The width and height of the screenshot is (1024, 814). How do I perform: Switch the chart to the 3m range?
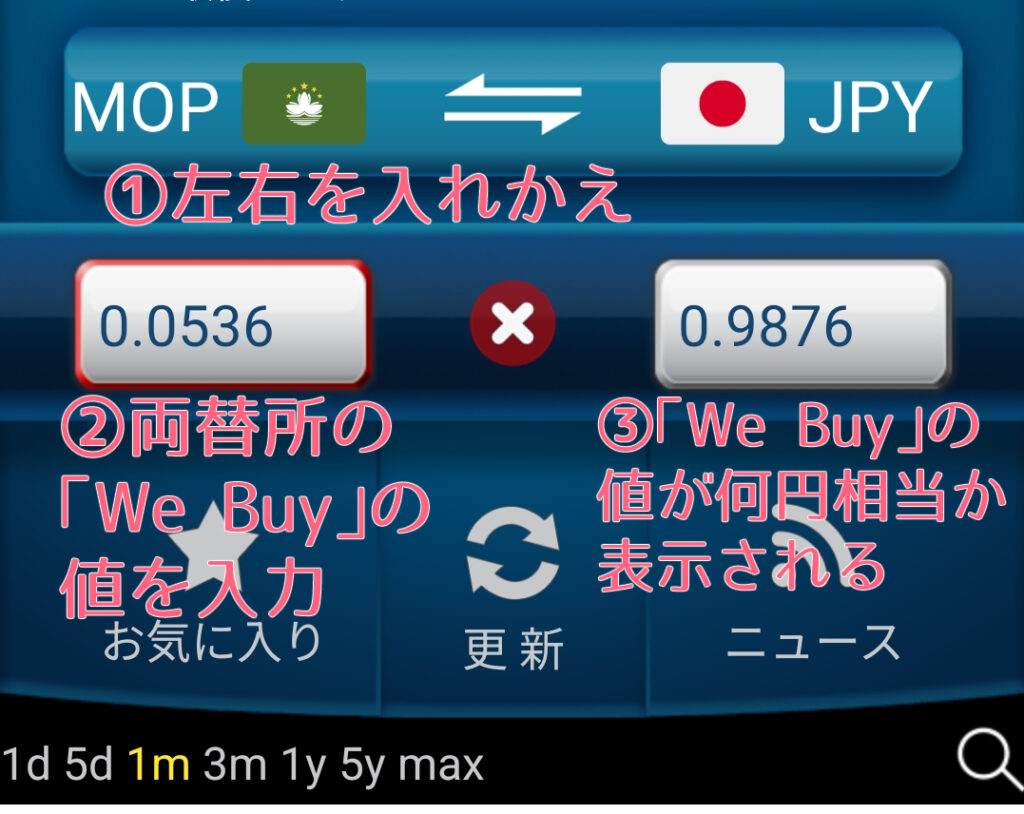click(x=235, y=766)
